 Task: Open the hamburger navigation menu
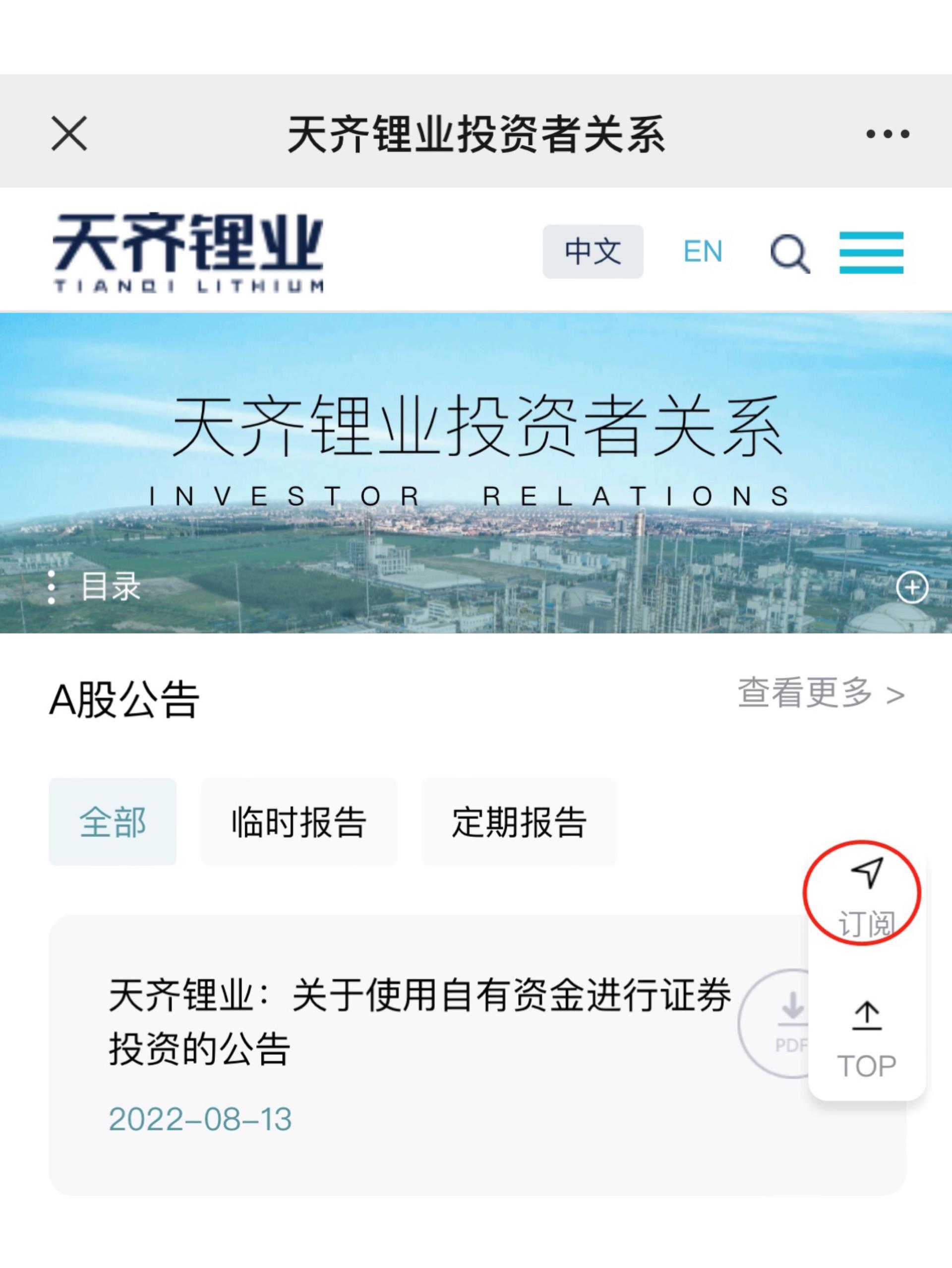pyautogui.click(x=871, y=253)
